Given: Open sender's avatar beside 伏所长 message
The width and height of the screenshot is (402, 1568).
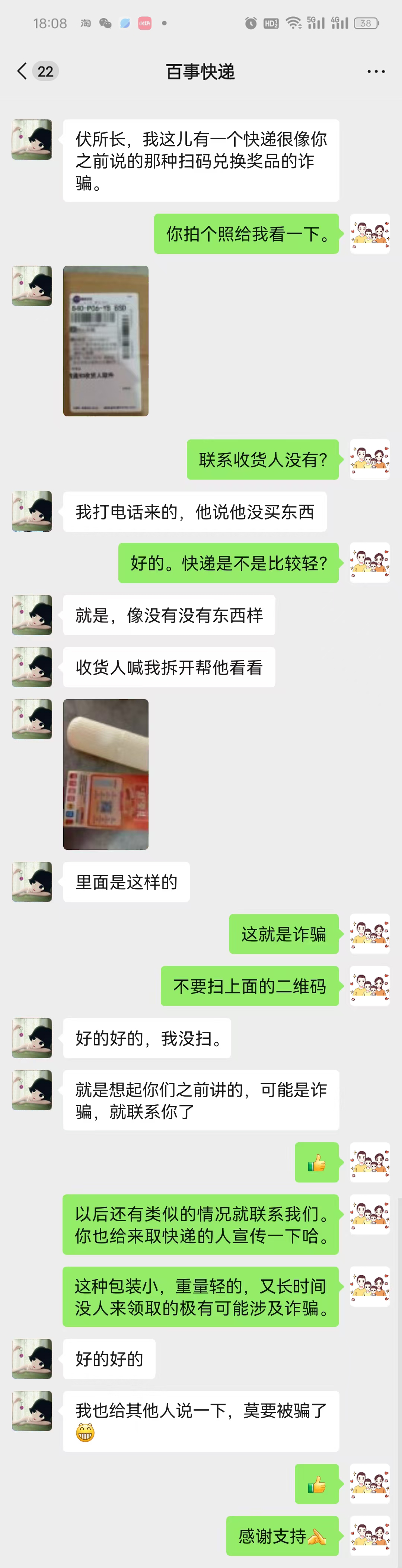Looking at the screenshot, I should [x=32, y=140].
